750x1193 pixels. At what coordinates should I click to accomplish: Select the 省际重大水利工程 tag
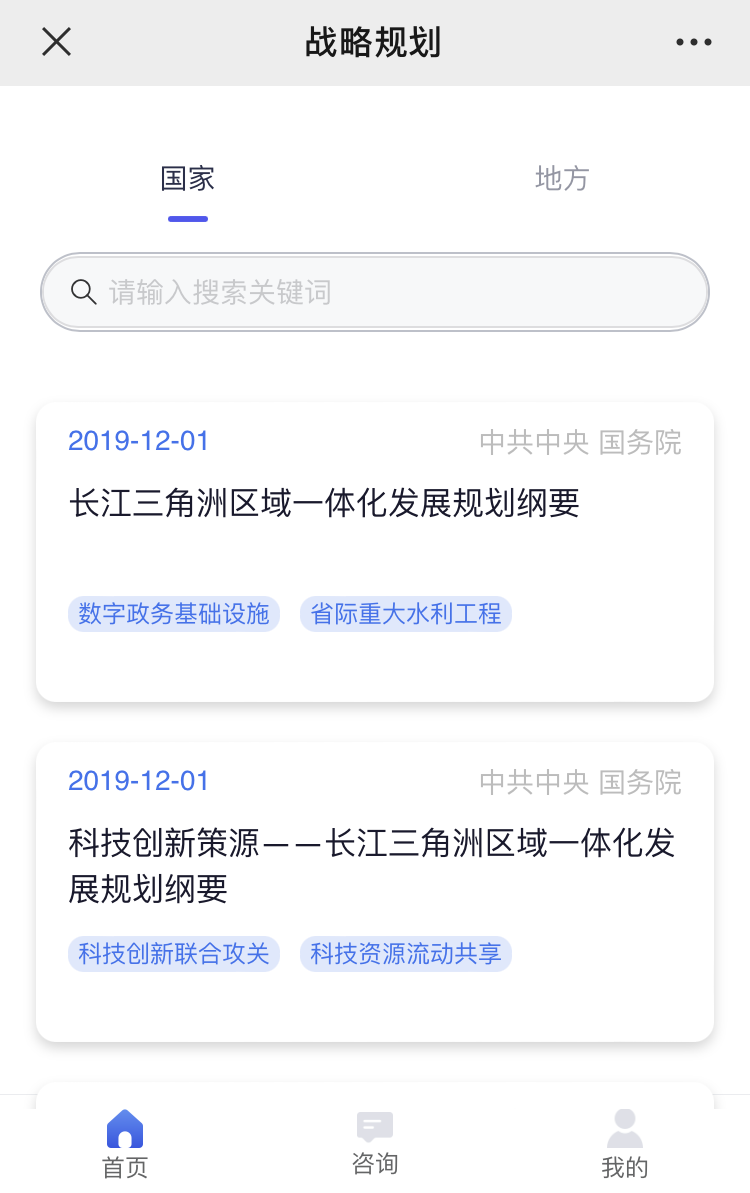pyautogui.click(x=406, y=613)
